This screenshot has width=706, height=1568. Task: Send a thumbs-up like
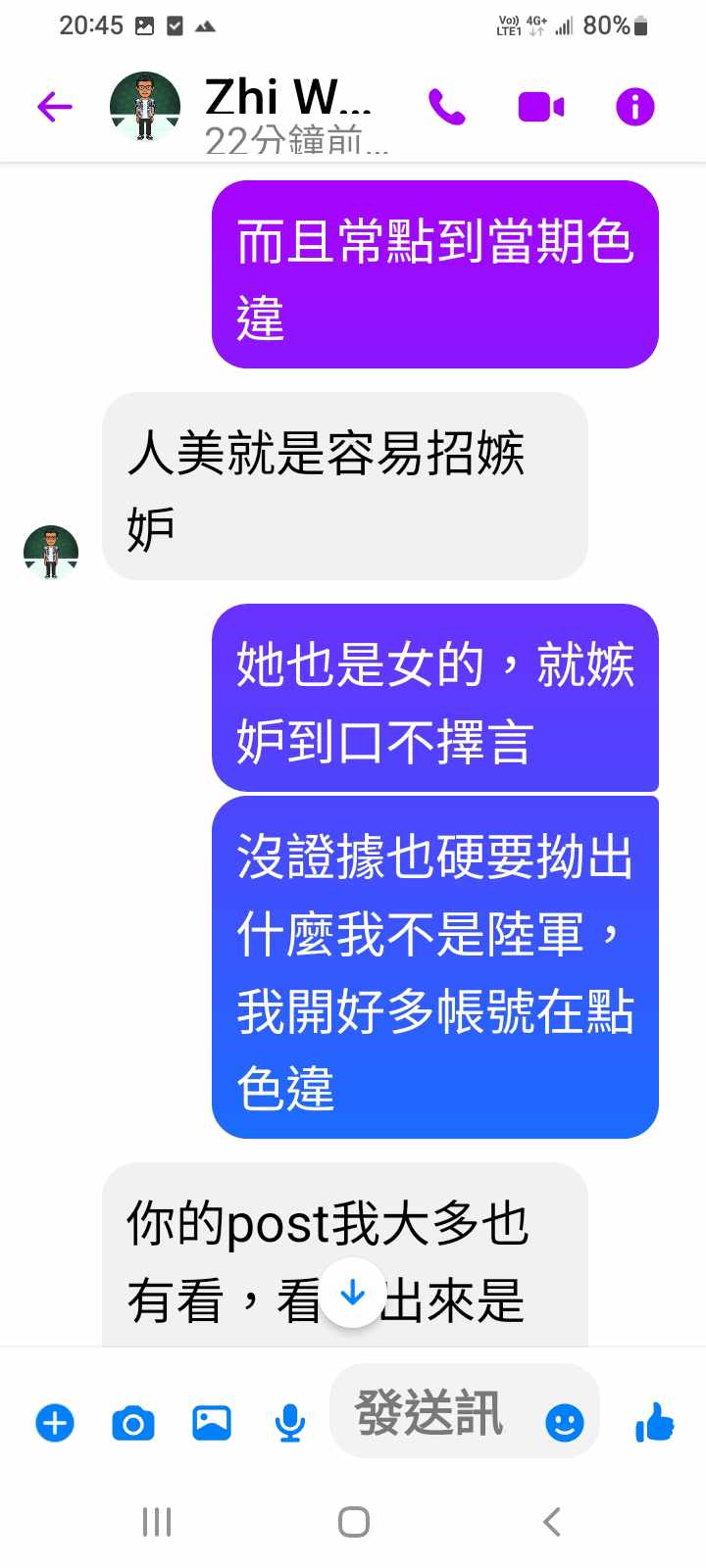[654, 1421]
